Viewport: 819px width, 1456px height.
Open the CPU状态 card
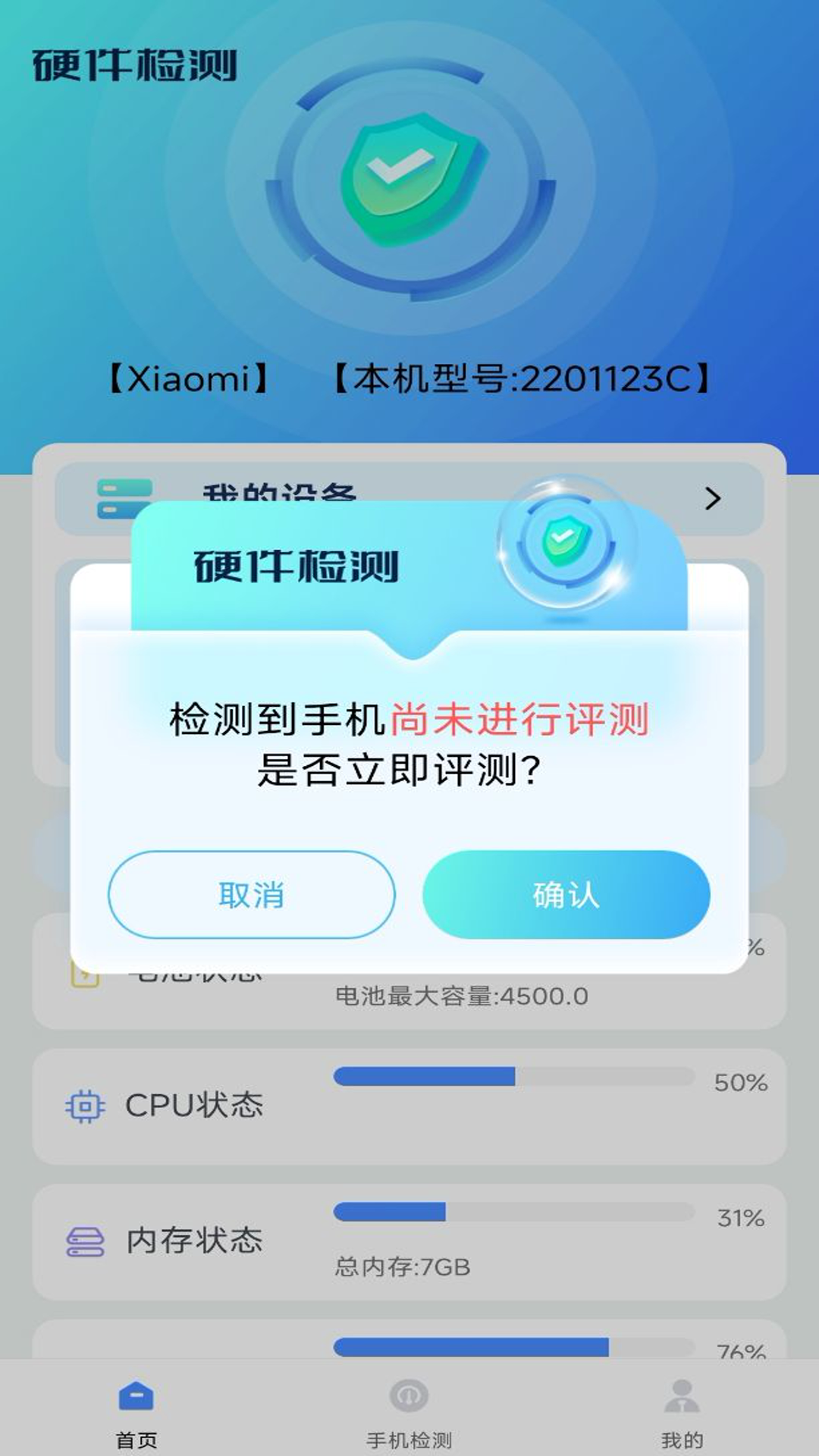(x=409, y=1106)
